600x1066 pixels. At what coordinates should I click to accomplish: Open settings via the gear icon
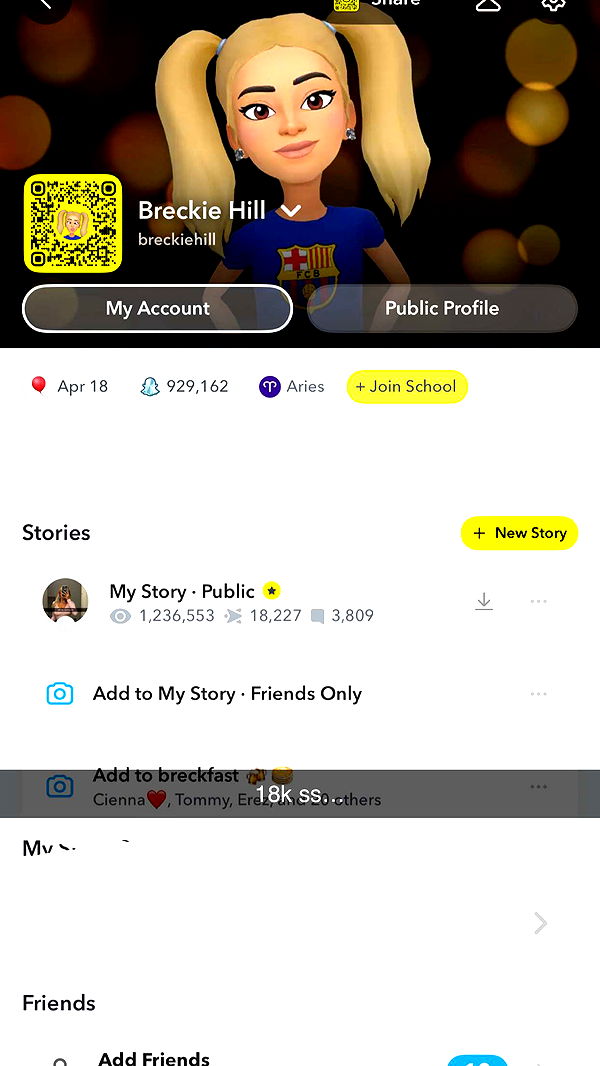[x=553, y=5]
